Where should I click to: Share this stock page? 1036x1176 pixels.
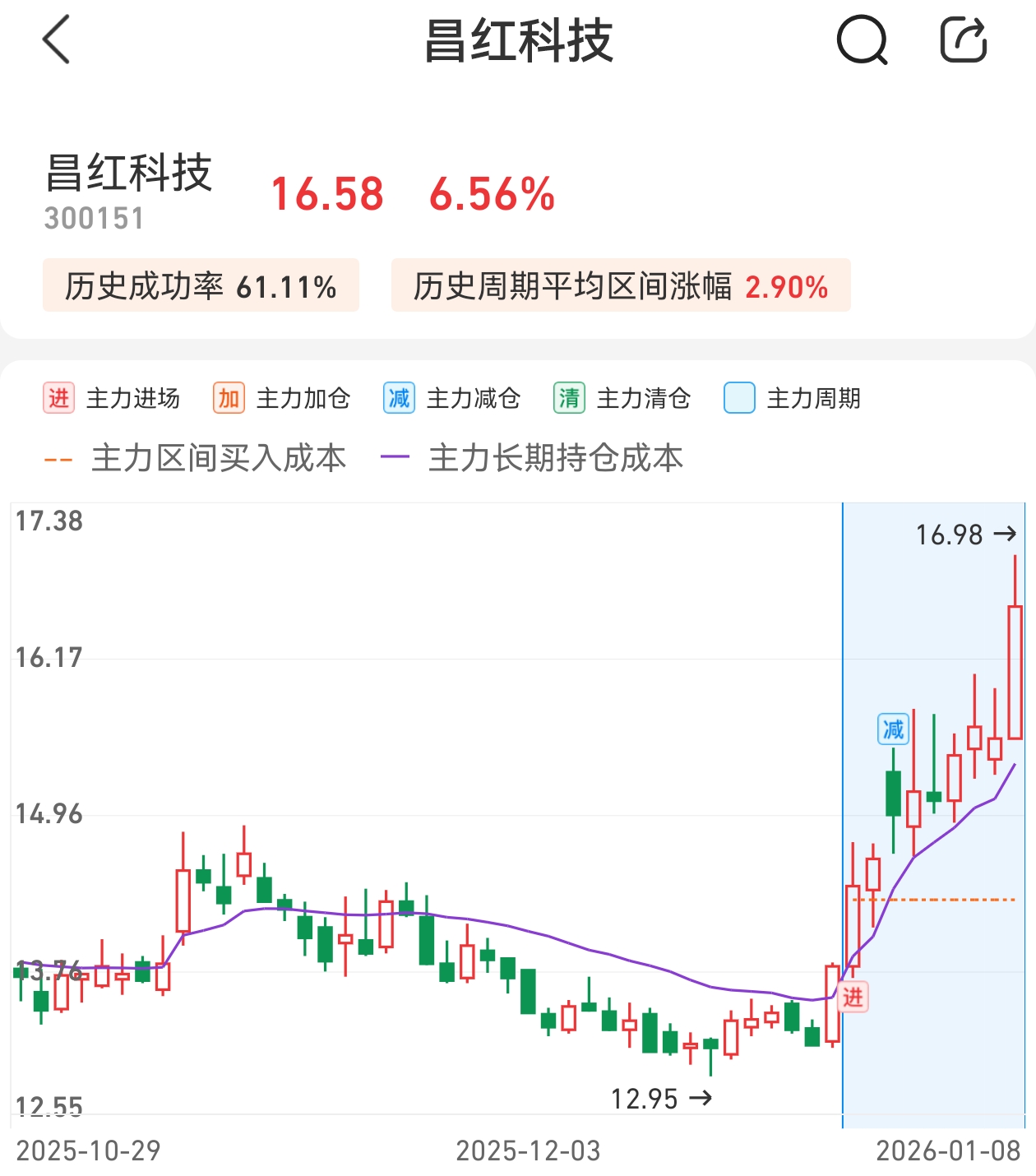pos(964,39)
